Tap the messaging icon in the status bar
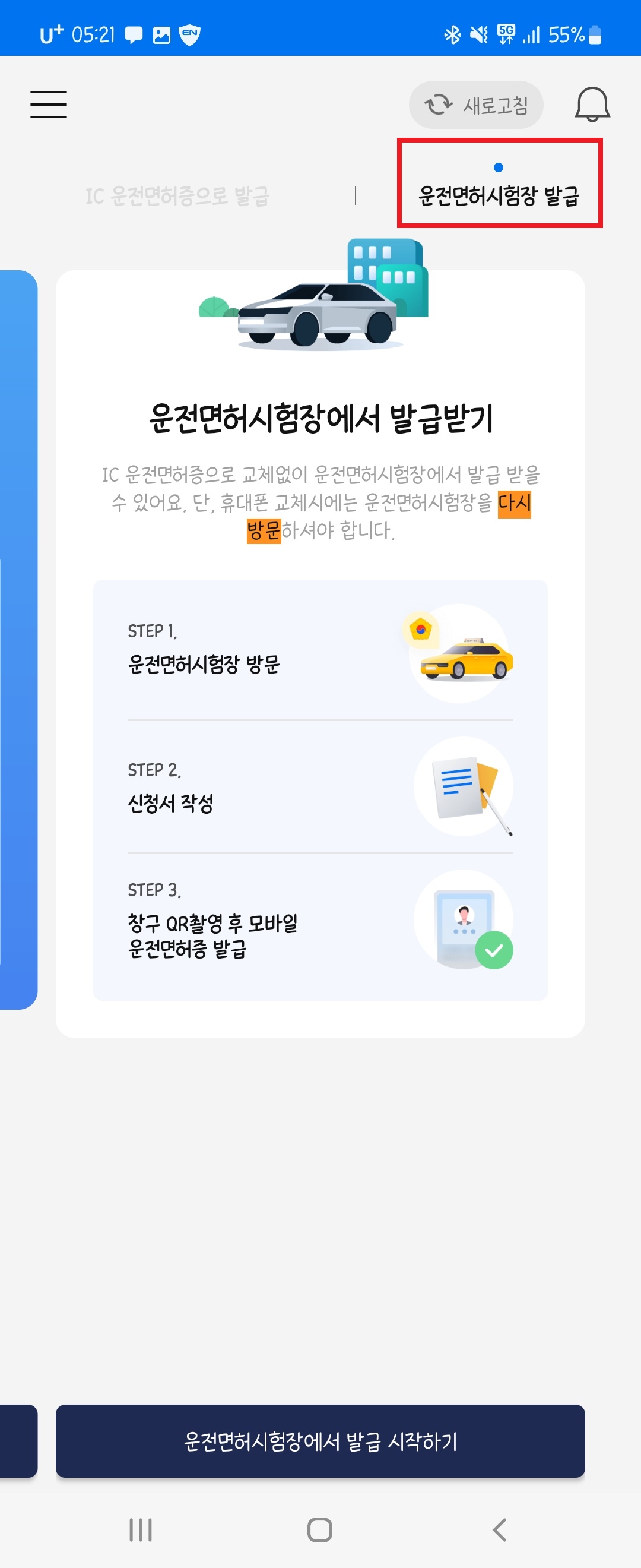Screen dimensions: 641x1568 134,36
